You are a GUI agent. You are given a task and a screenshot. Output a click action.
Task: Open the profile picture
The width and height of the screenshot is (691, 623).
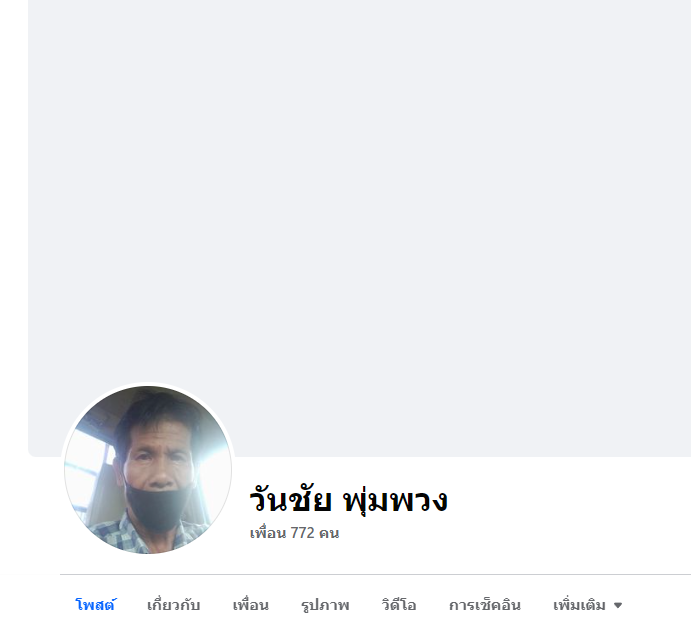(148, 470)
